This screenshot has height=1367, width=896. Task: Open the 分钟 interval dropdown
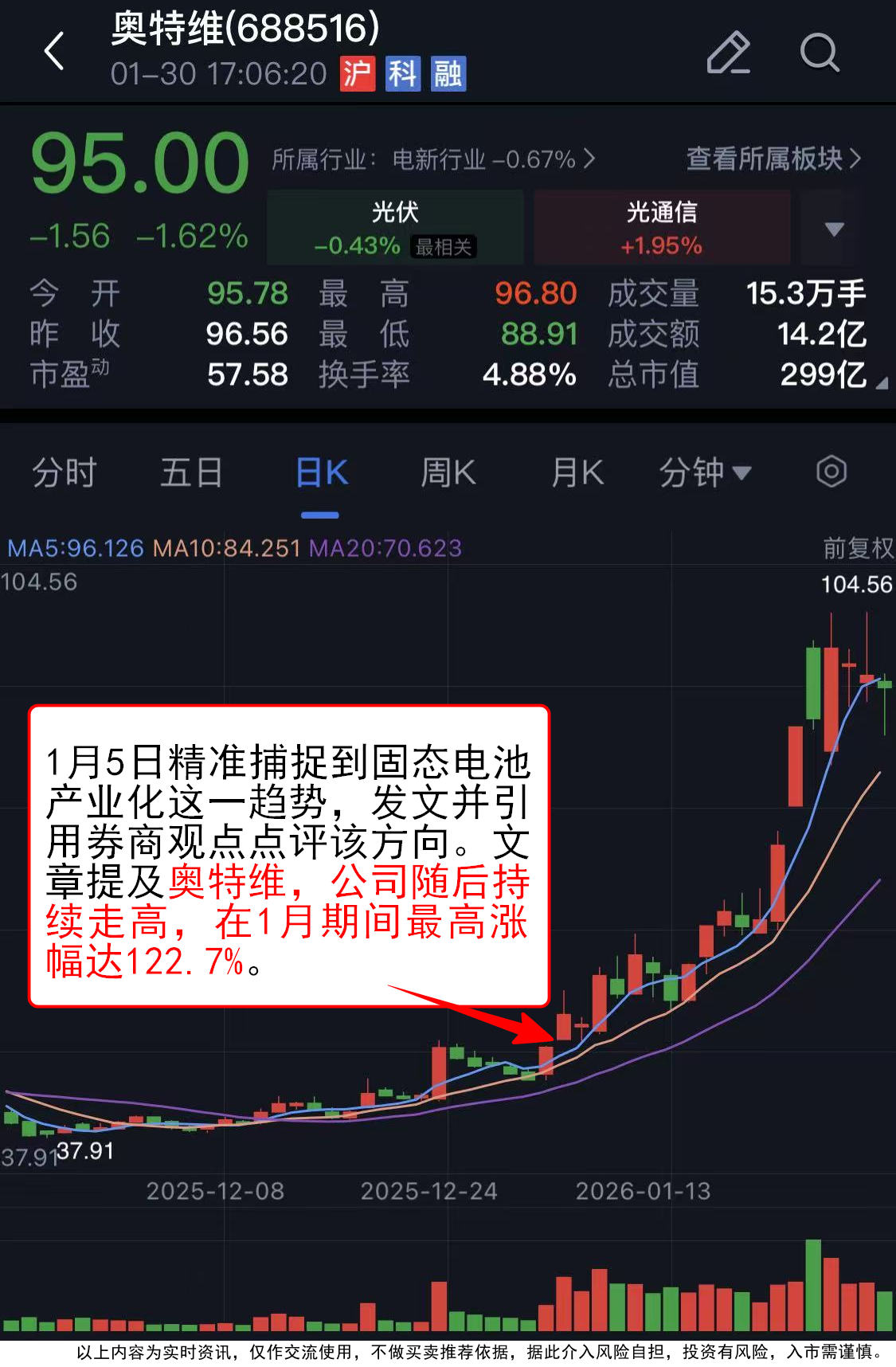pos(705,472)
